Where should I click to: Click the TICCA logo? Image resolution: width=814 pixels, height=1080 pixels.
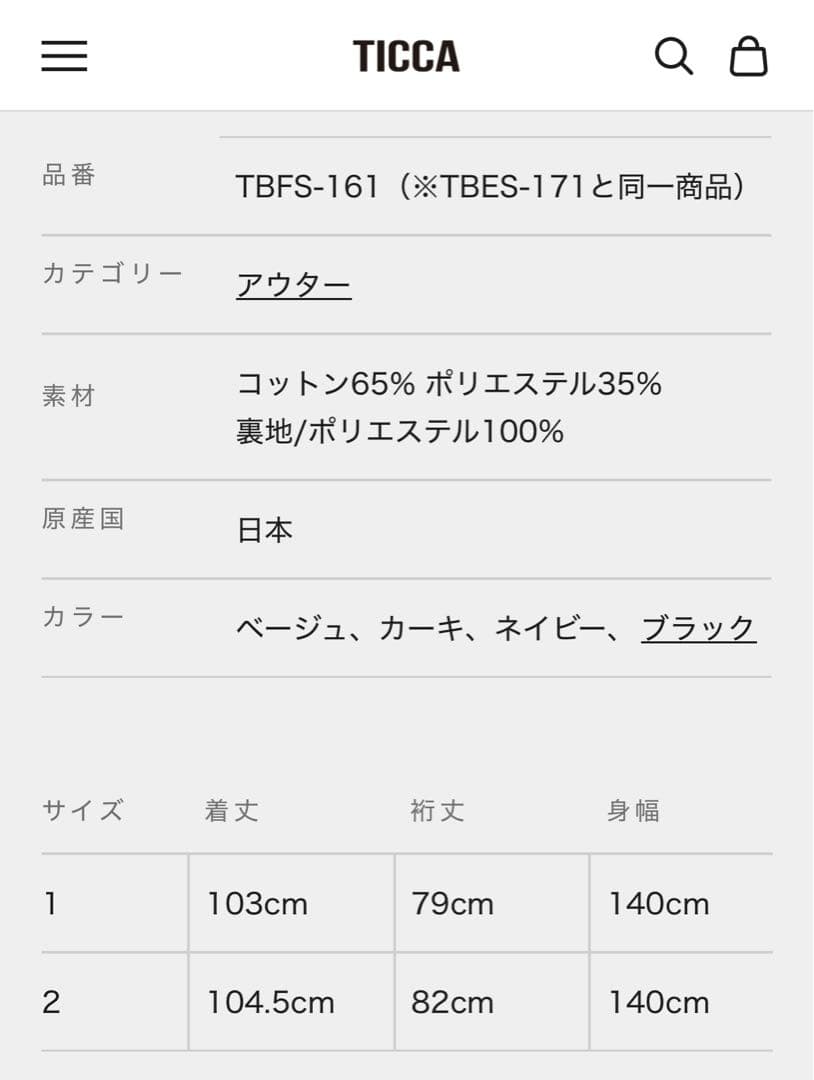pos(406,57)
